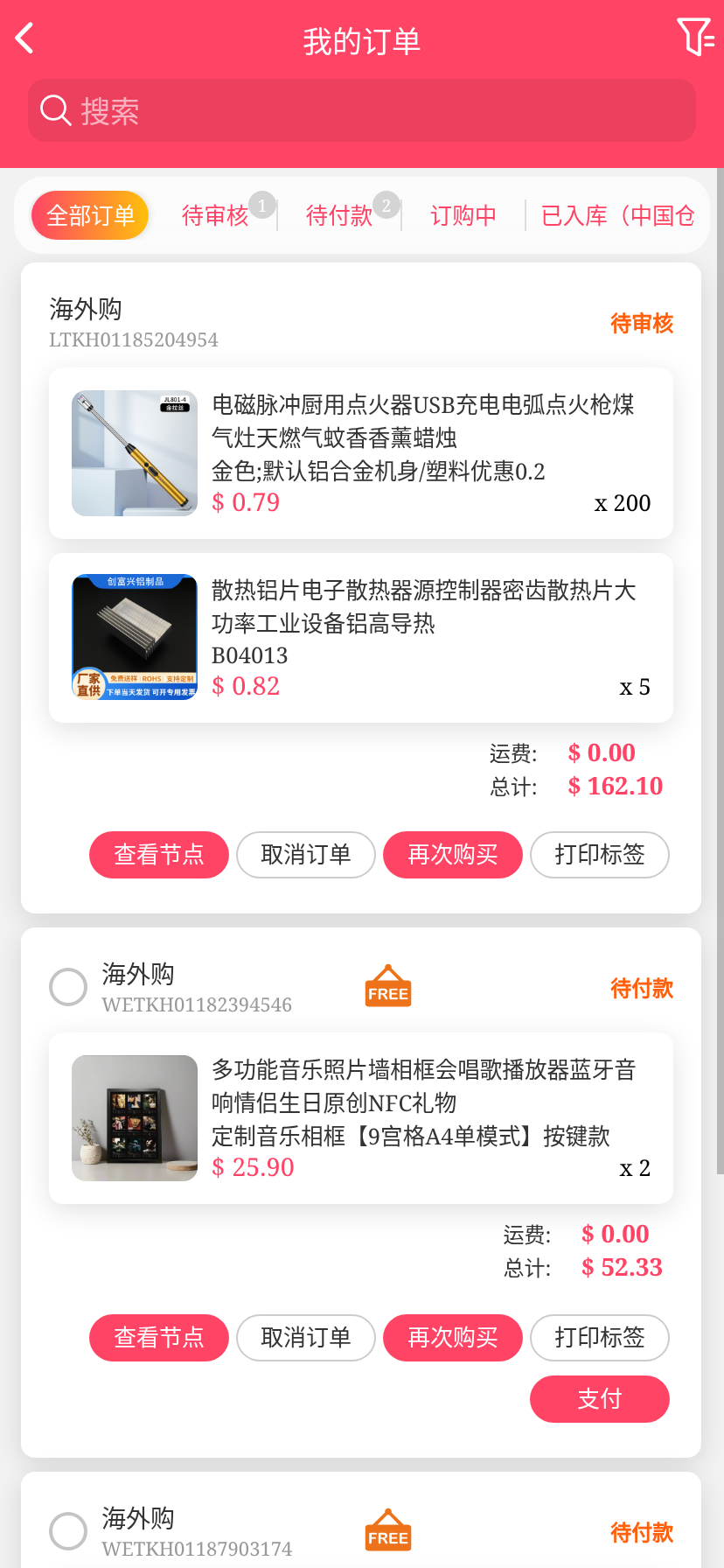Switch to the 订购中 tab
Viewport: 724px width, 1568px height.
click(x=463, y=215)
